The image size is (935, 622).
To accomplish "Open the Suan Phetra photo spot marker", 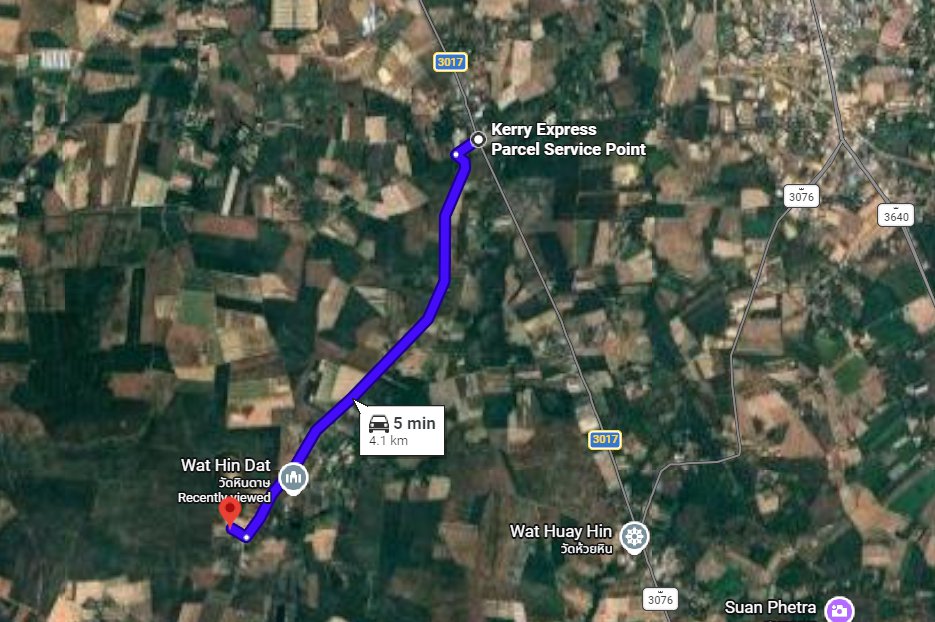I will (x=840, y=608).
